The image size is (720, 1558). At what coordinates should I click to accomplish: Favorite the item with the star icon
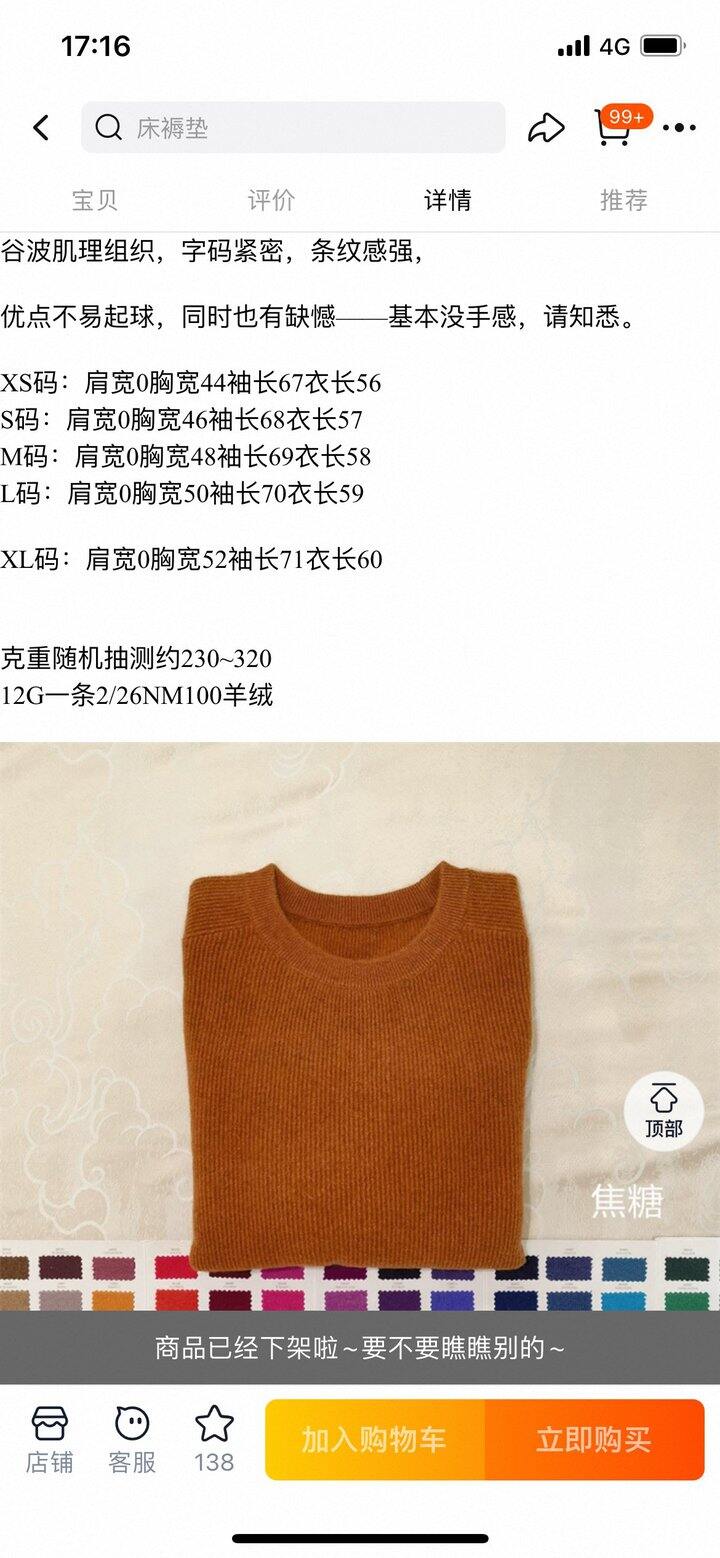[x=214, y=1439]
